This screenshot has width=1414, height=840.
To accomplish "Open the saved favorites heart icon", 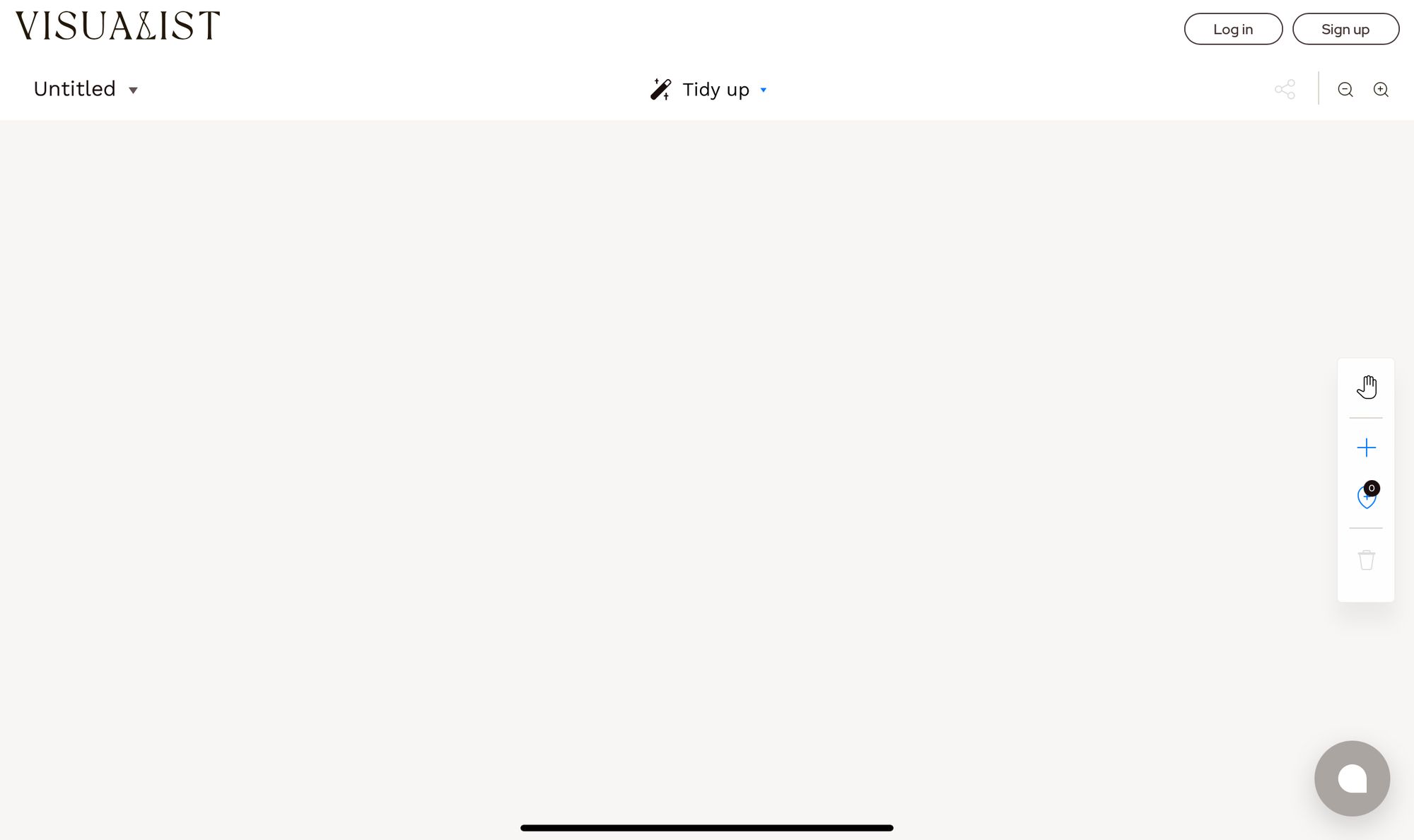I will pos(1366,497).
